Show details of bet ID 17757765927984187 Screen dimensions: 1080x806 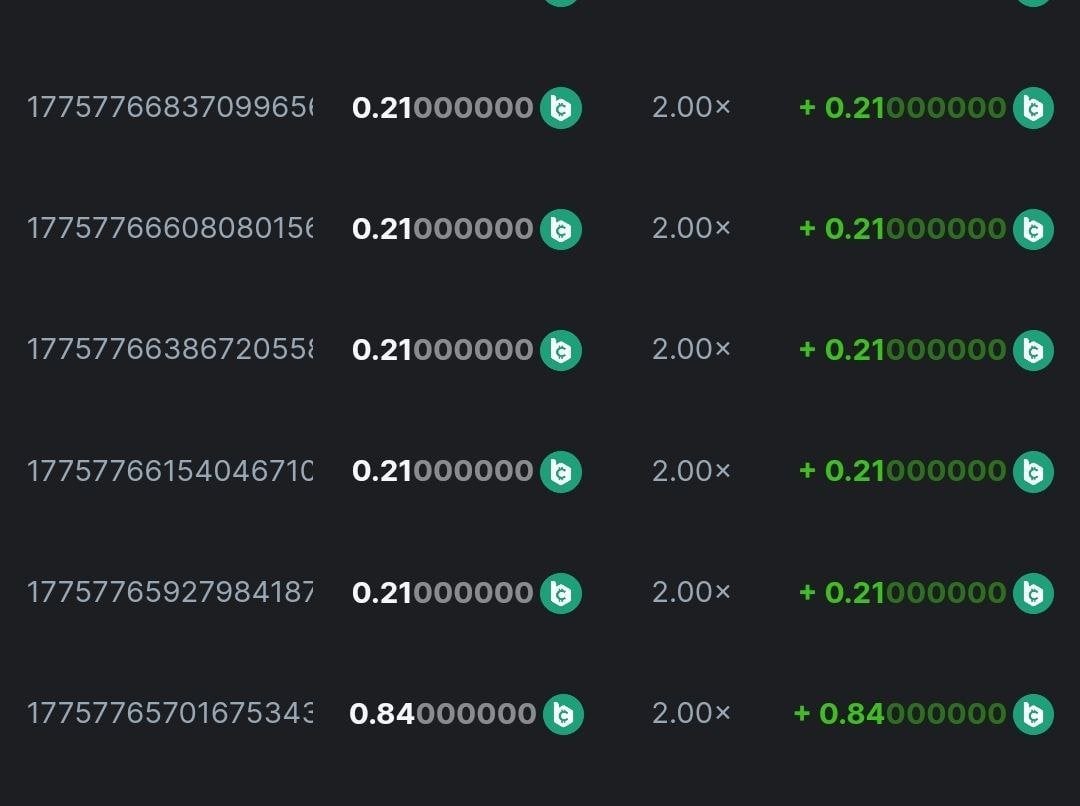point(170,593)
